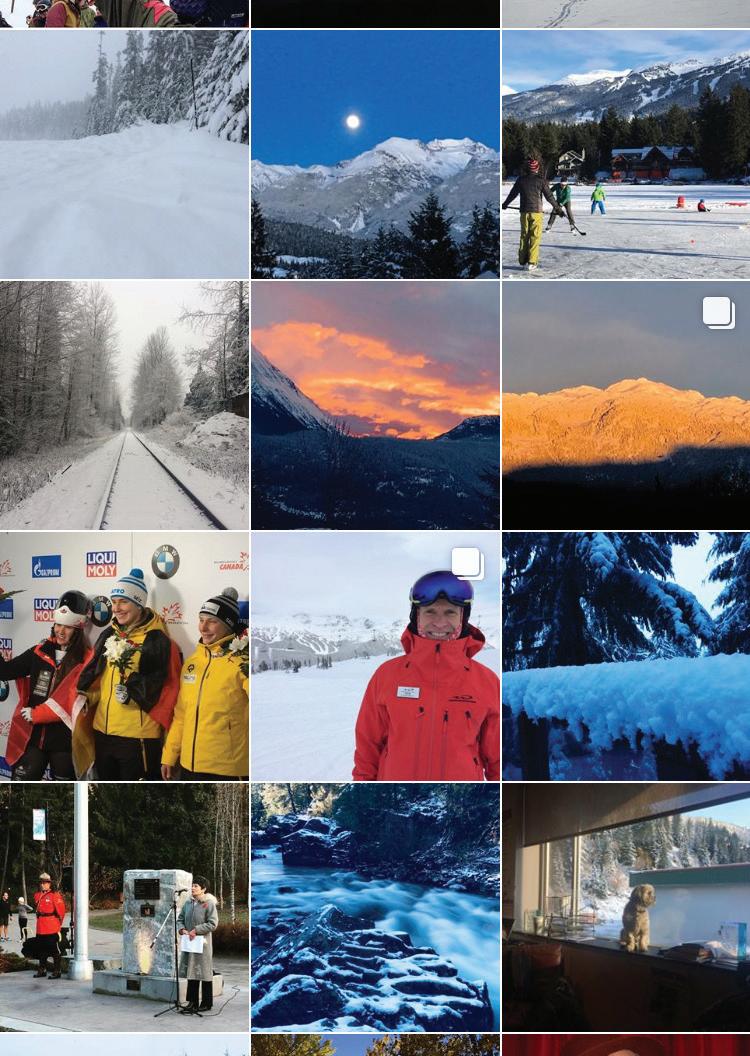
Task: View the rushing river rapids photo
Action: point(375,907)
